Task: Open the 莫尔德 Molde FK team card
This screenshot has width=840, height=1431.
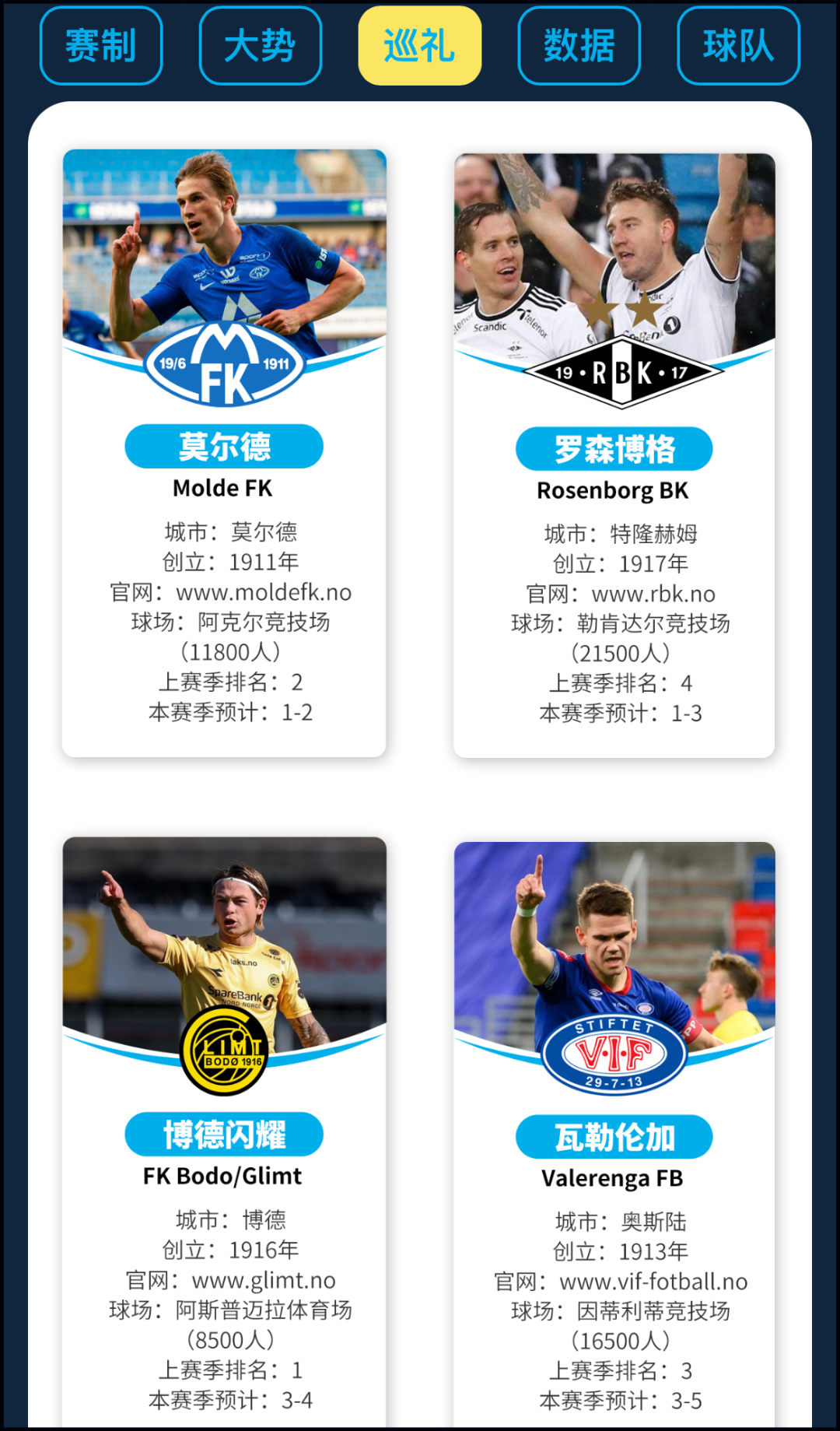Action: click(224, 453)
